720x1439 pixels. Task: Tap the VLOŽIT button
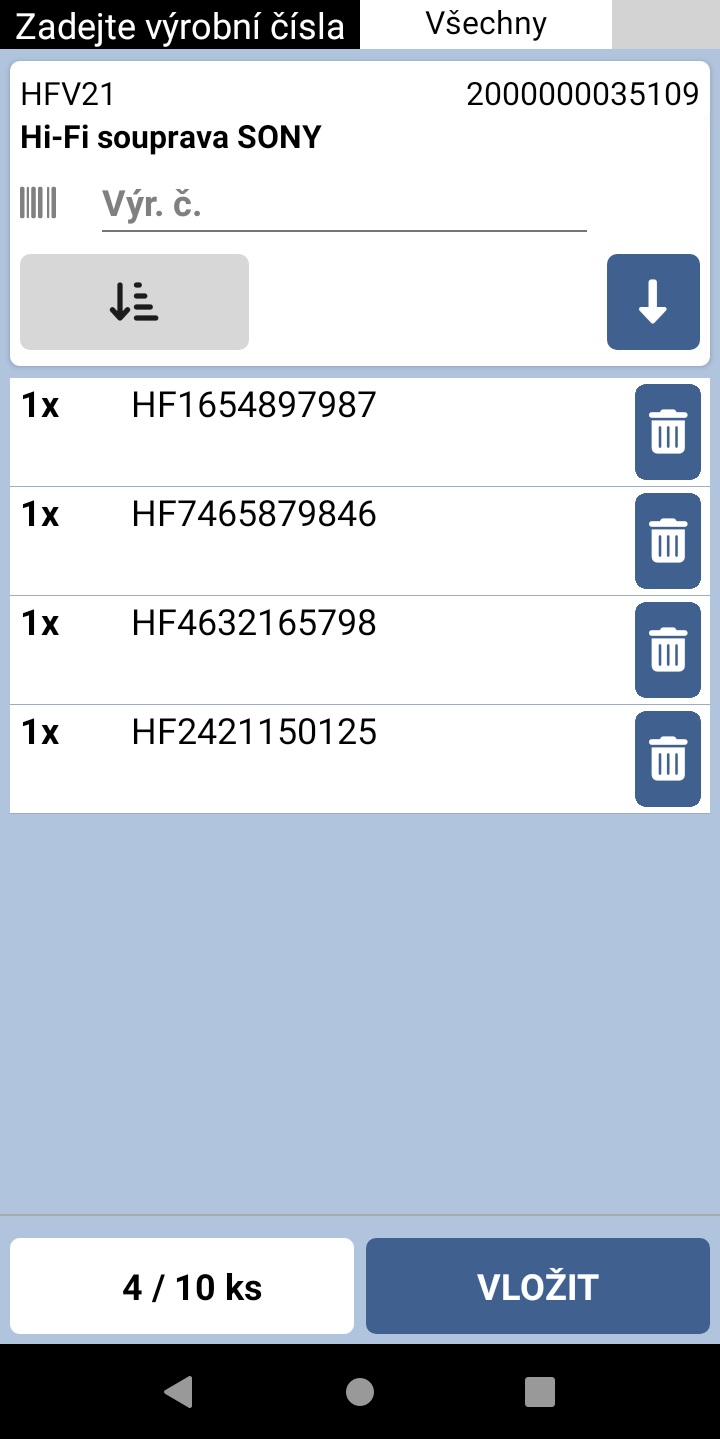(x=538, y=1286)
